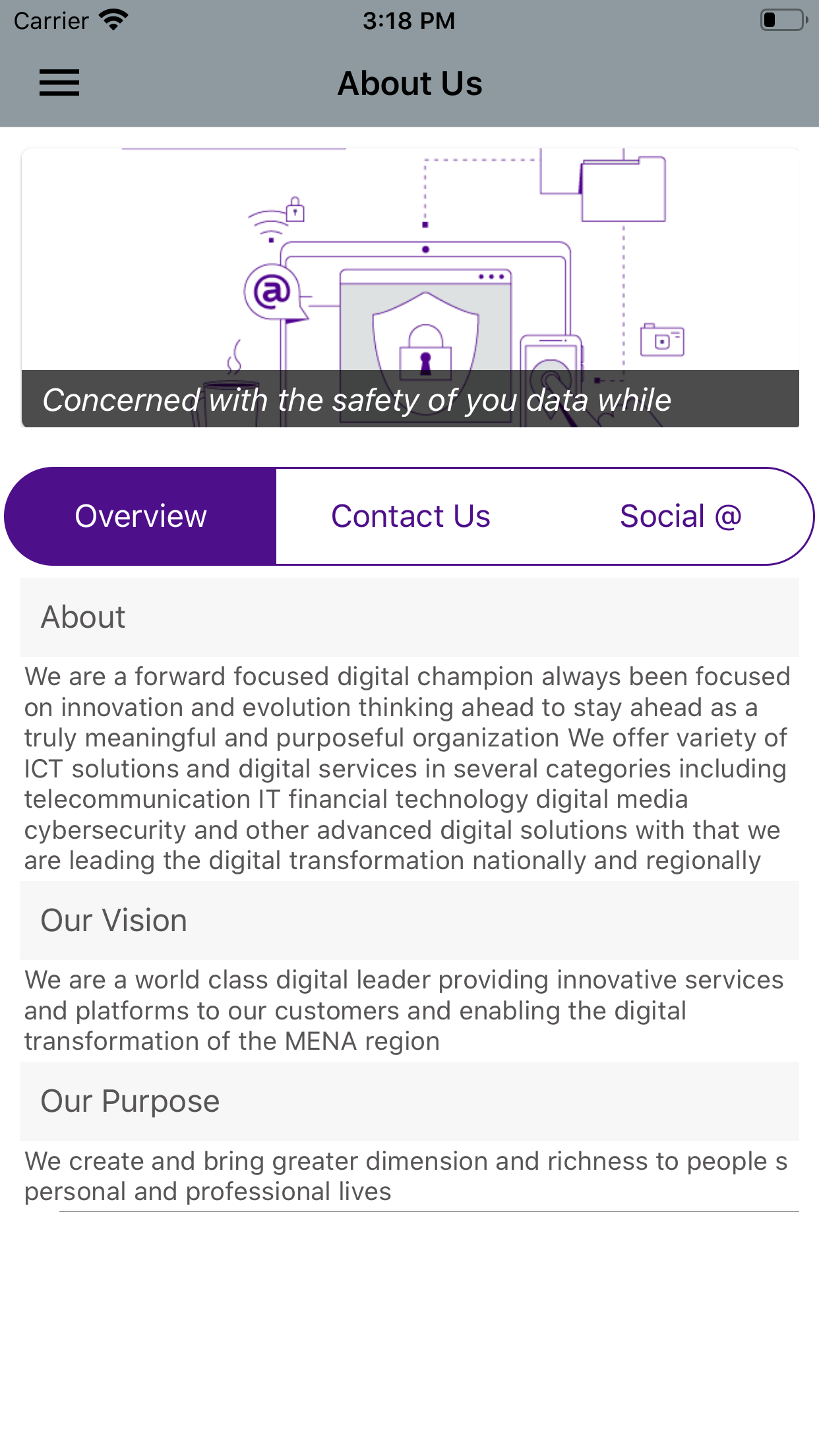Tap the banner illustration image
This screenshot has width=819, height=1456.
point(409,264)
